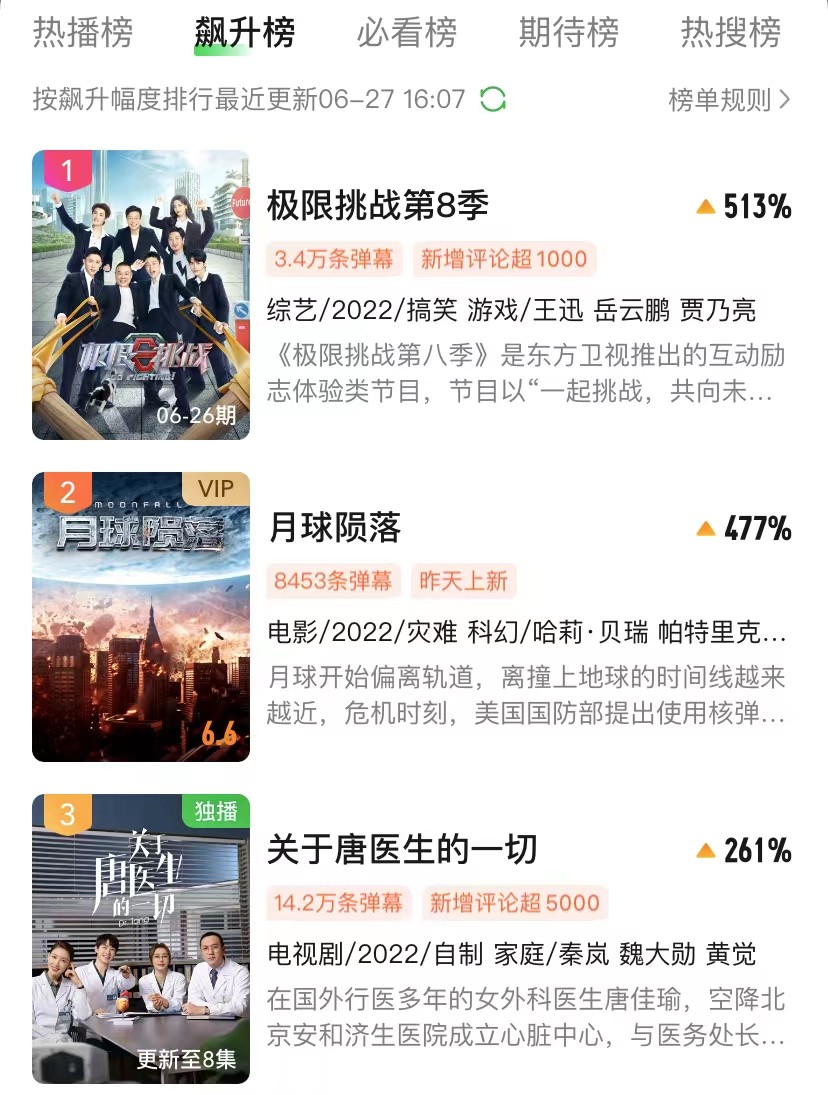Open the 月球陨落 poster thumbnail

[x=140, y=617]
